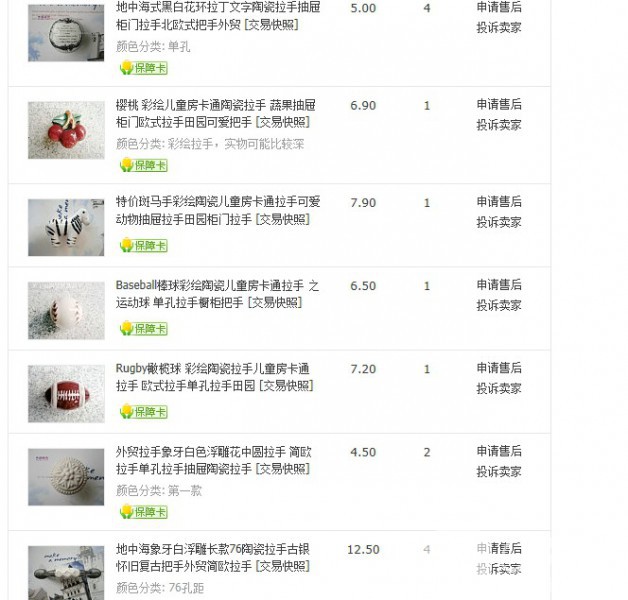This screenshot has height=600, width=628.
Task: Tap 投诉卖家 for the Rugby knob
Action: [498, 388]
